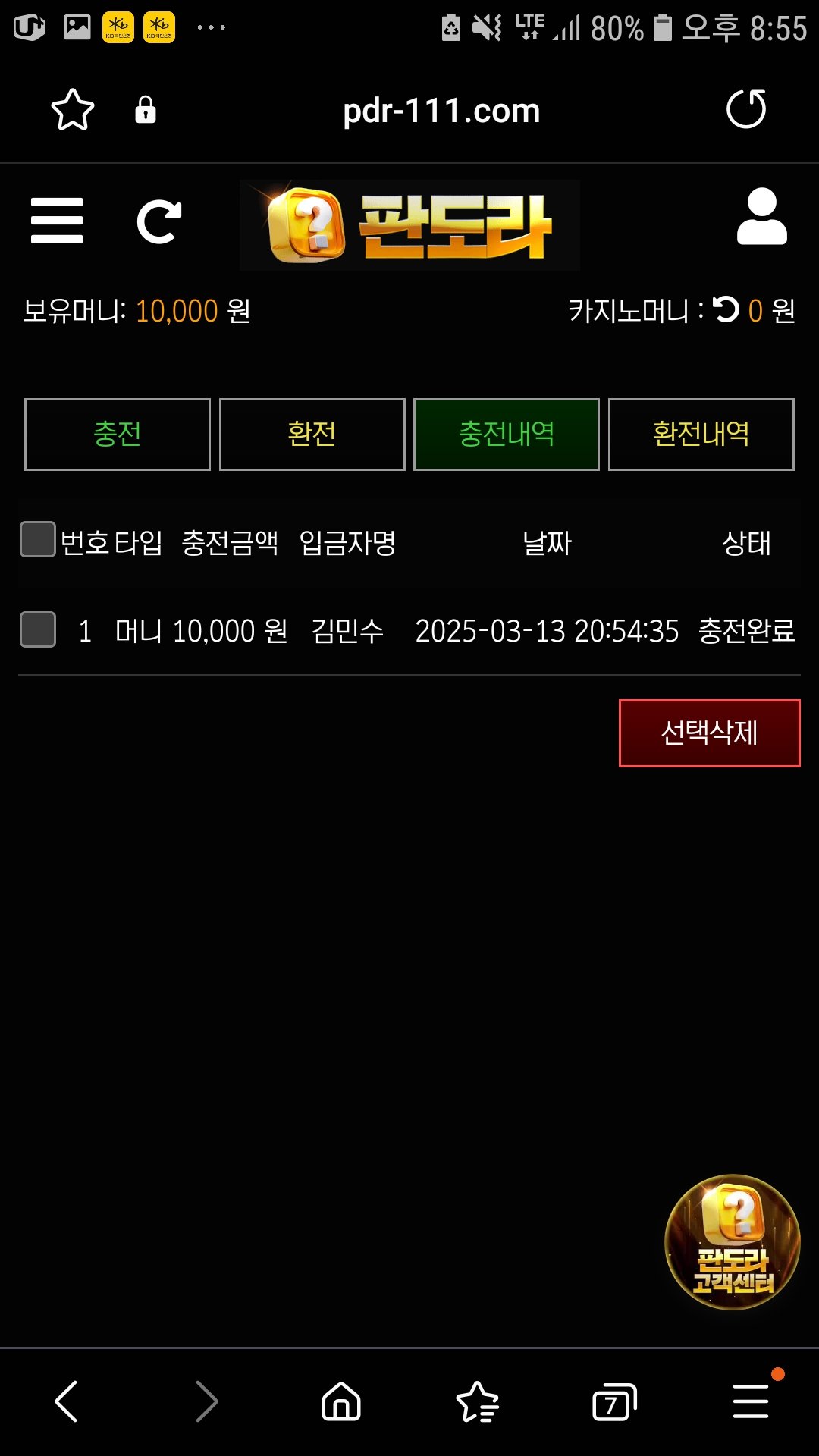
Task: Go to the browser home page
Action: [x=341, y=1401]
